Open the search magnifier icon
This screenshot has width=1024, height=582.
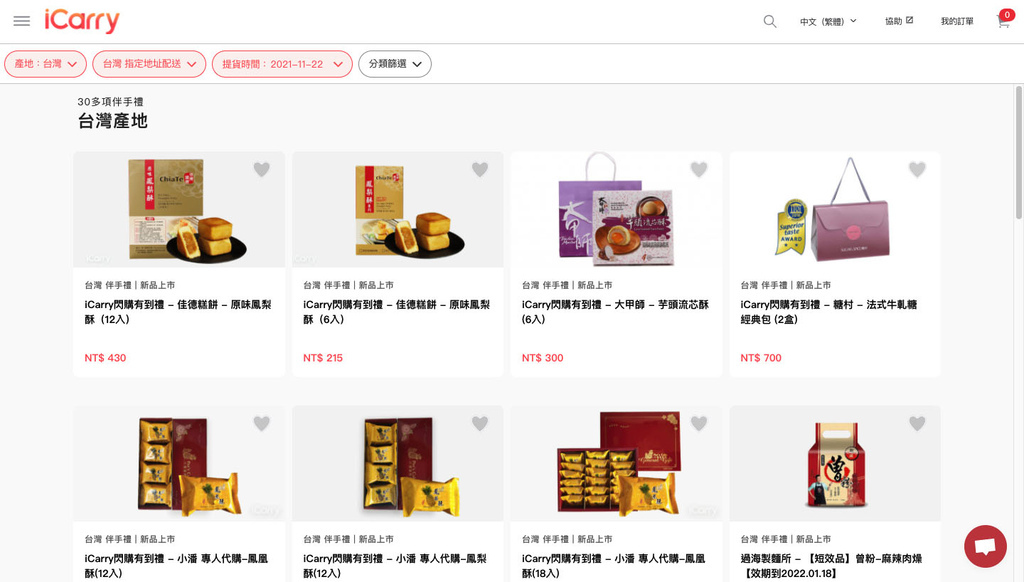click(x=769, y=21)
